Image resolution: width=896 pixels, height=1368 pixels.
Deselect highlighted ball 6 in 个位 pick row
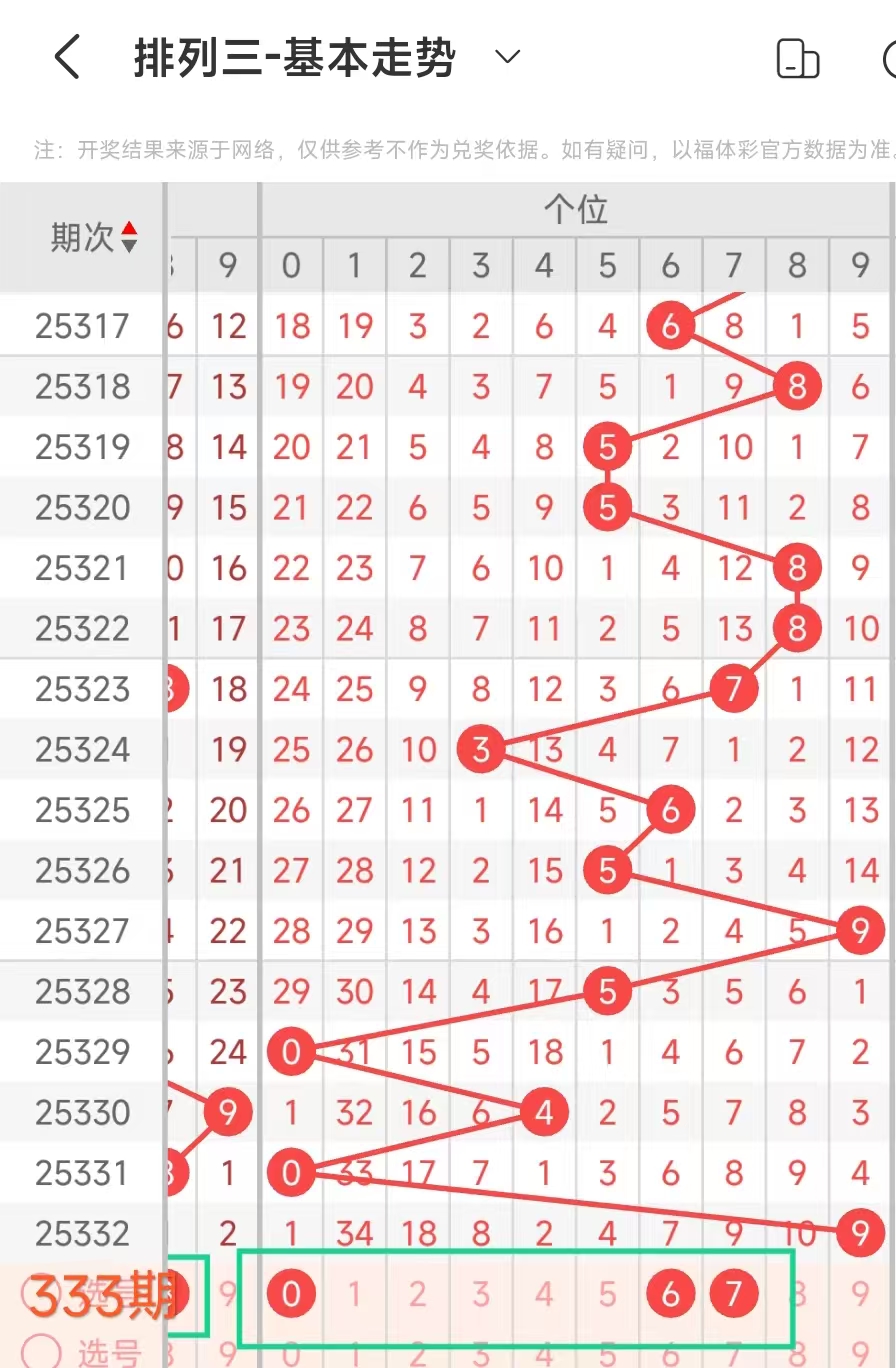pyautogui.click(x=670, y=1295)
